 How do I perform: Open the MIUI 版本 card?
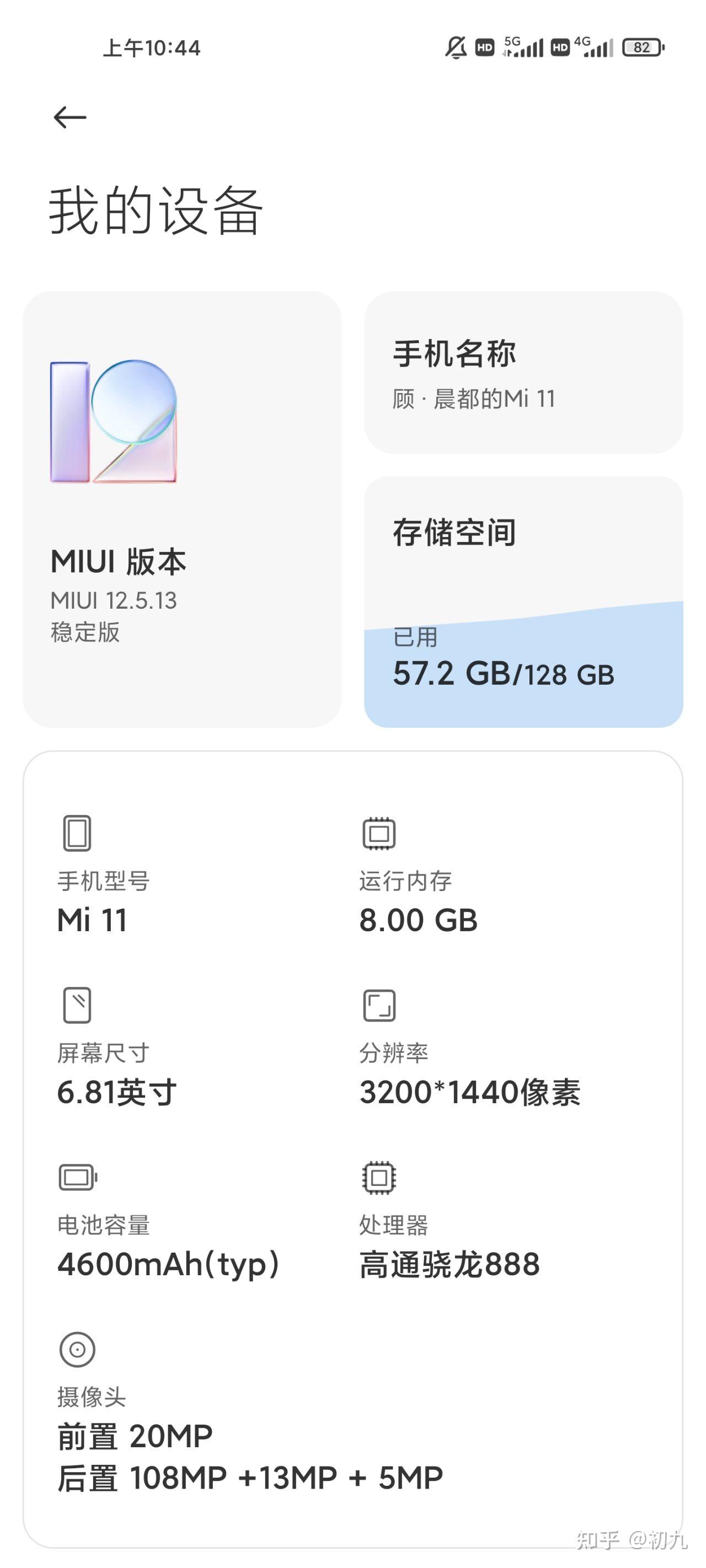point(181,509)
